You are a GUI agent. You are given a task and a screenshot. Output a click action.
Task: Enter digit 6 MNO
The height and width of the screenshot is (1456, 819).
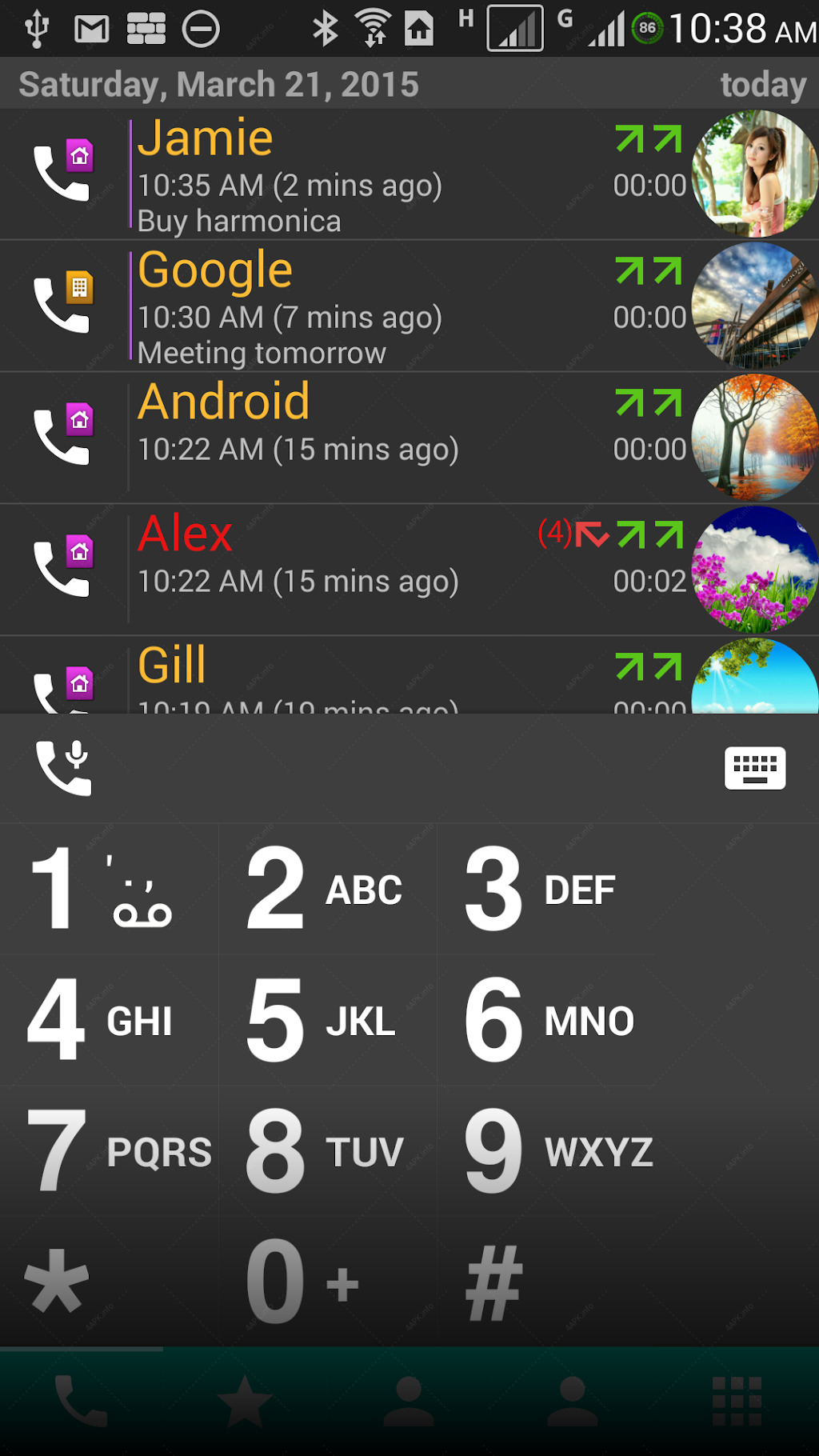point(546,1020)
